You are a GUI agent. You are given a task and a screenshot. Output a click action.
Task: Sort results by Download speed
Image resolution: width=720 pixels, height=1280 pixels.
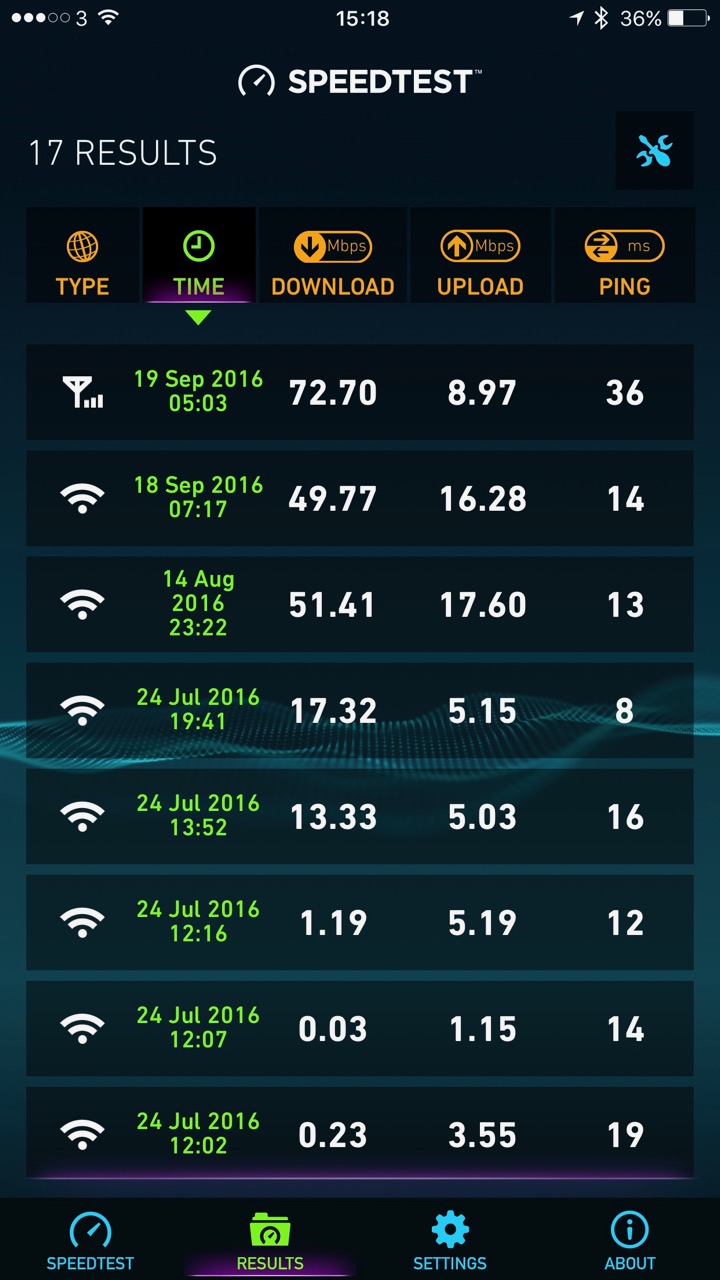[333, 255]
